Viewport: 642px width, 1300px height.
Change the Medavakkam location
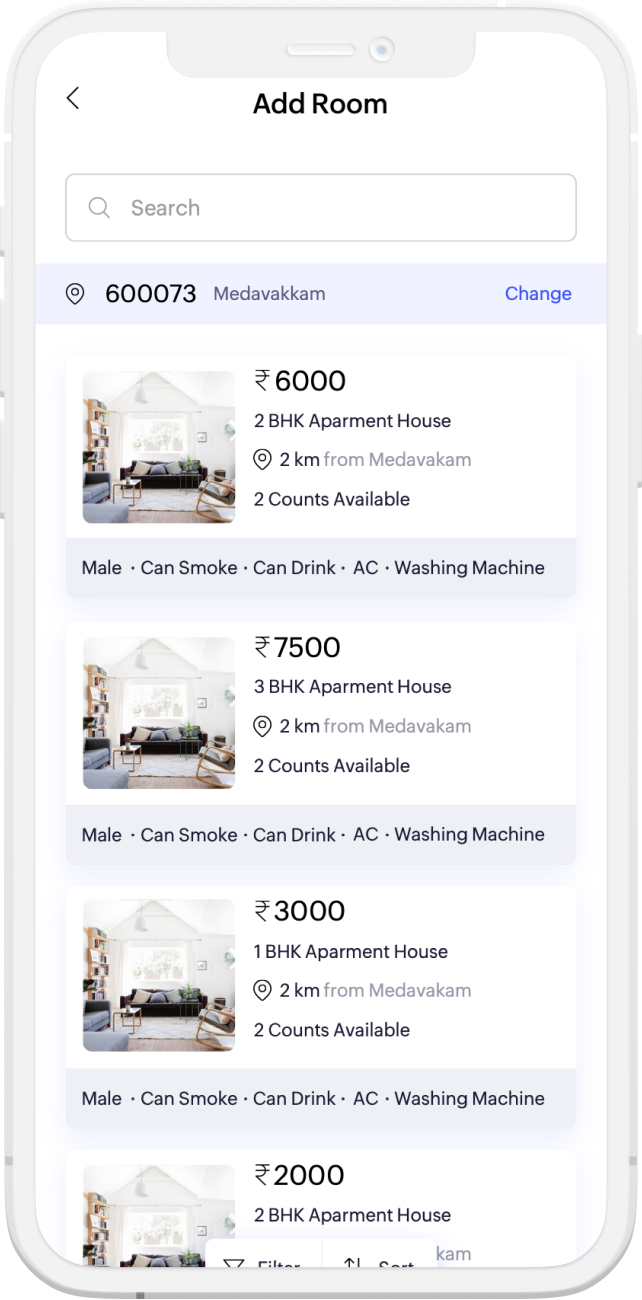pos(538,294)
